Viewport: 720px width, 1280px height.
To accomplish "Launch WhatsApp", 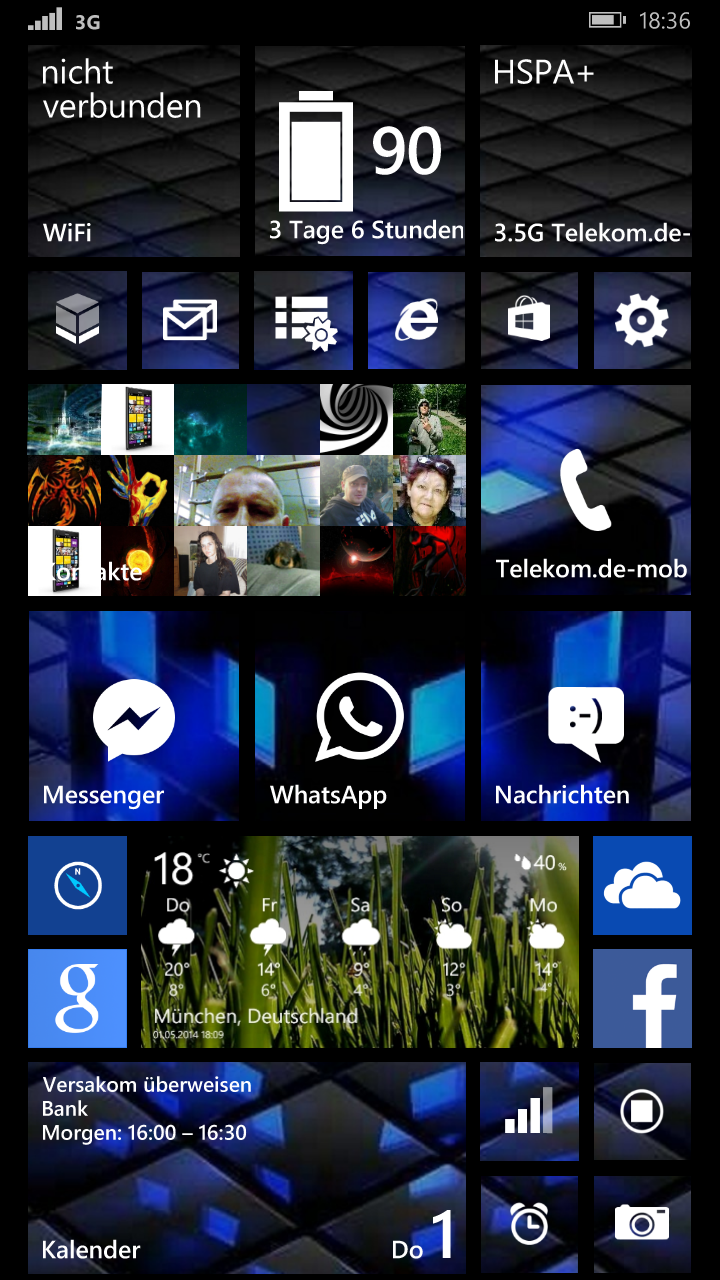I will click(360, 716).
